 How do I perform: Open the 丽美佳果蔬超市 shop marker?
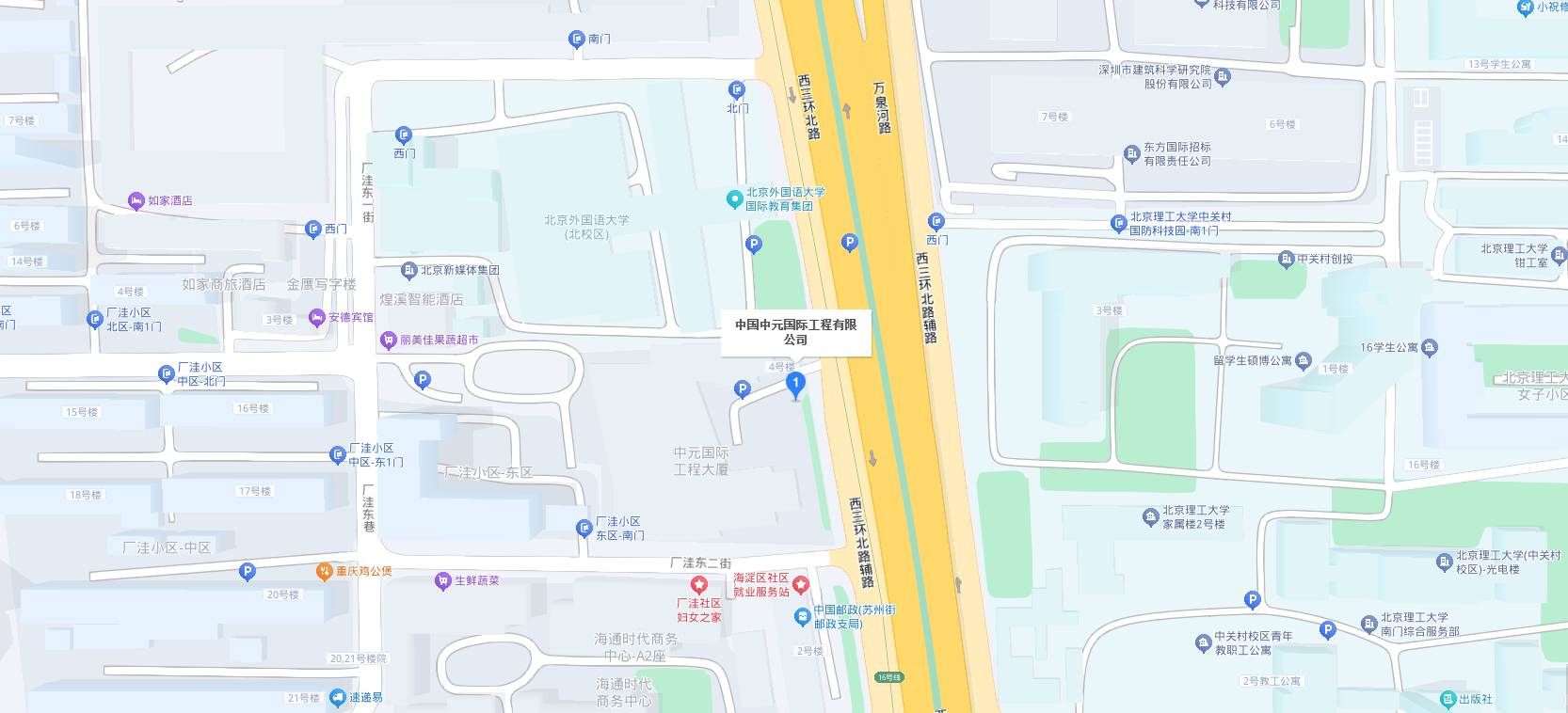(x=388, y=340)
